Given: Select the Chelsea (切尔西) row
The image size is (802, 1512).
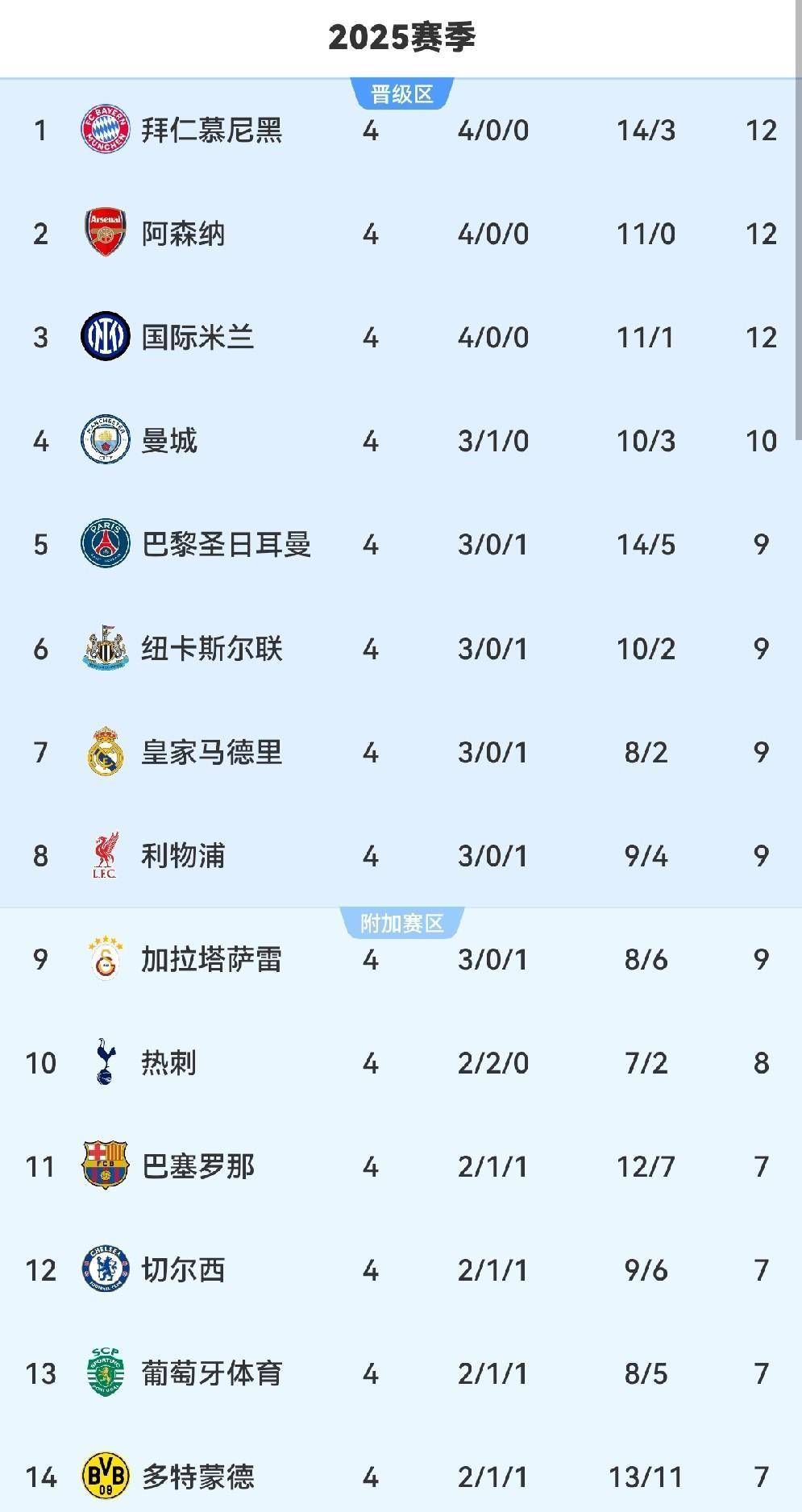Looking at the screenshot, I should 183,1270.
